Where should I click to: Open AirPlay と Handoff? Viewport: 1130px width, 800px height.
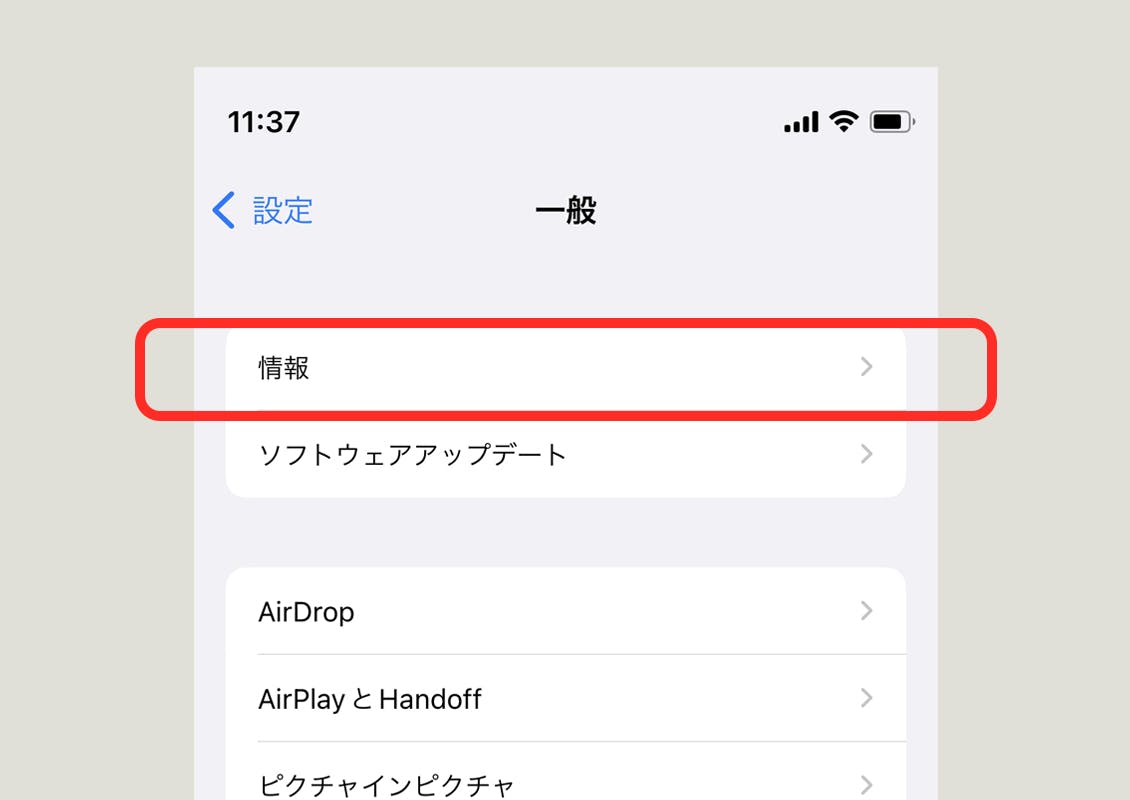coord(565,698)
